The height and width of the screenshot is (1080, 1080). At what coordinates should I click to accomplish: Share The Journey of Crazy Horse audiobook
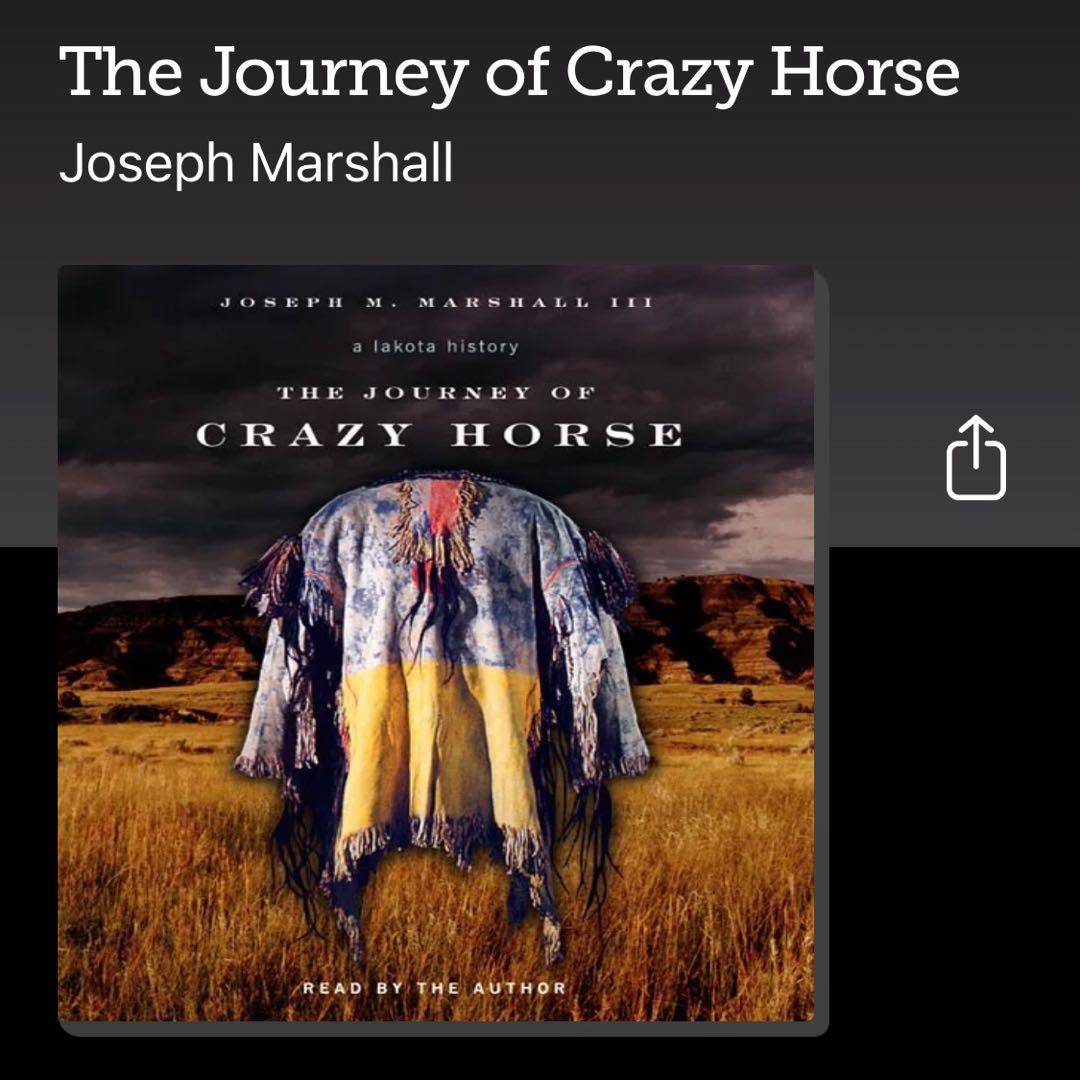click(x=976, y=457)
